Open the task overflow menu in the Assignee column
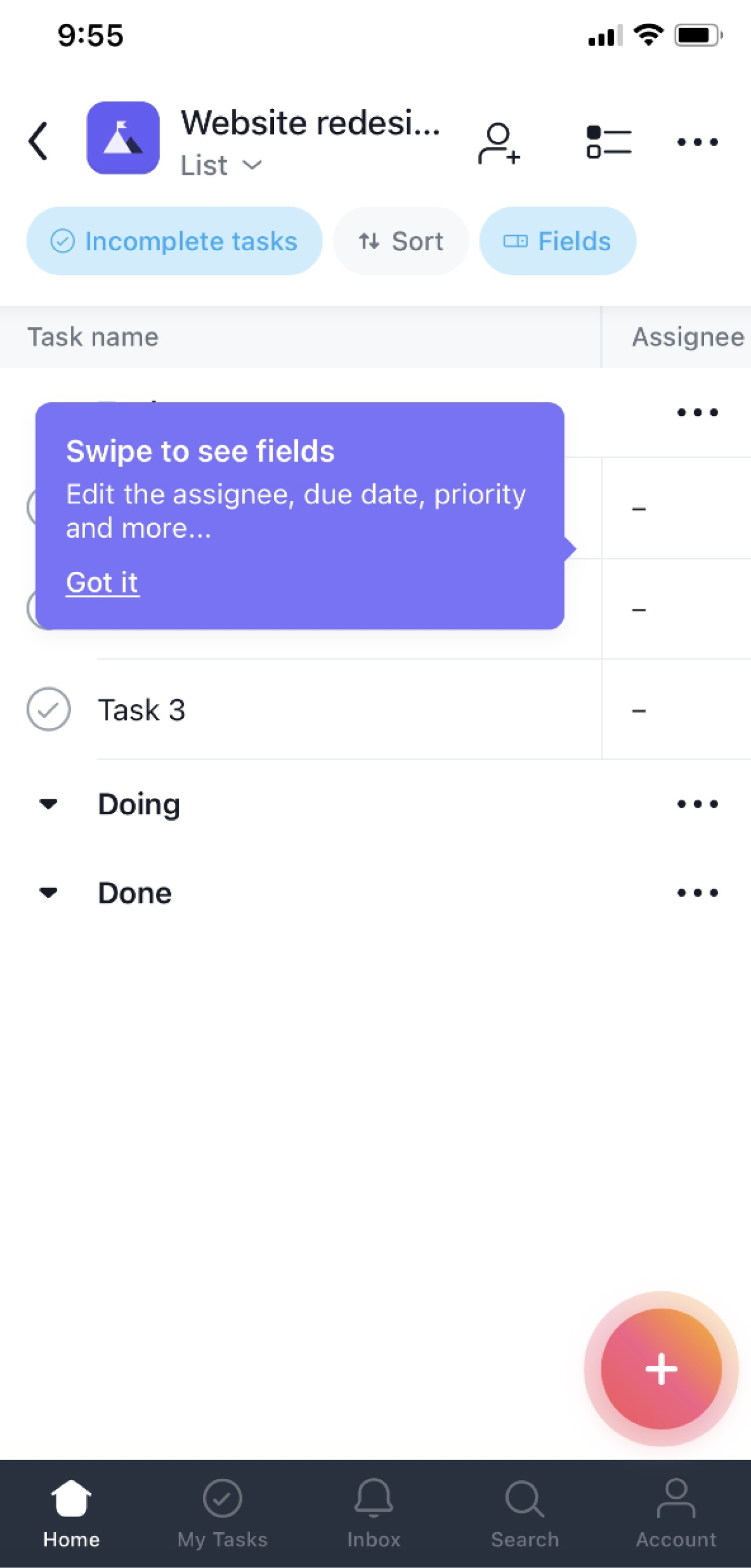751x1568 pixels. (x=698, y=411)
